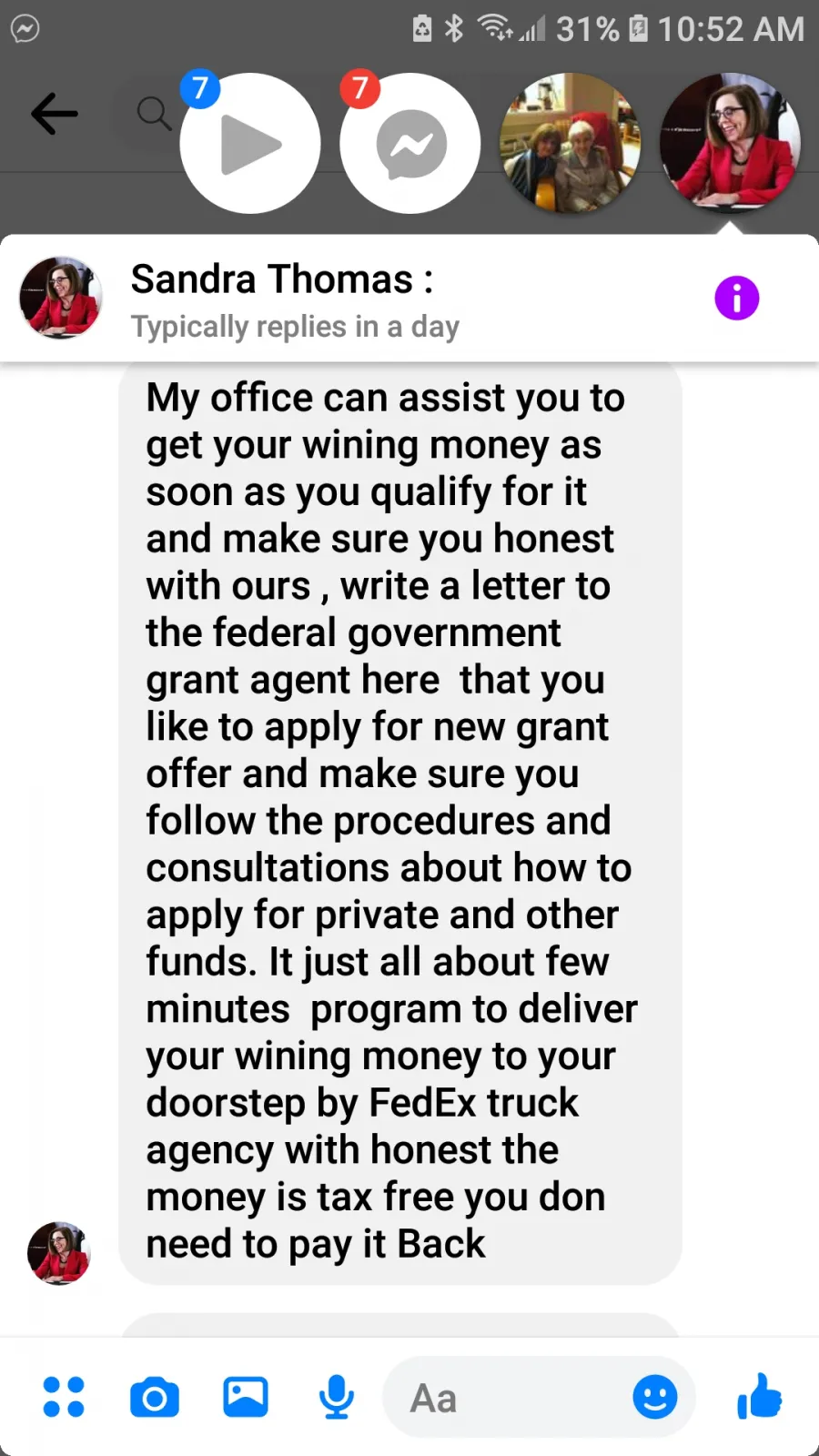The image size is (819, 1456).
Task: Open the search magnifier icon
Action: pyautogui.click(x=154, y=114)
